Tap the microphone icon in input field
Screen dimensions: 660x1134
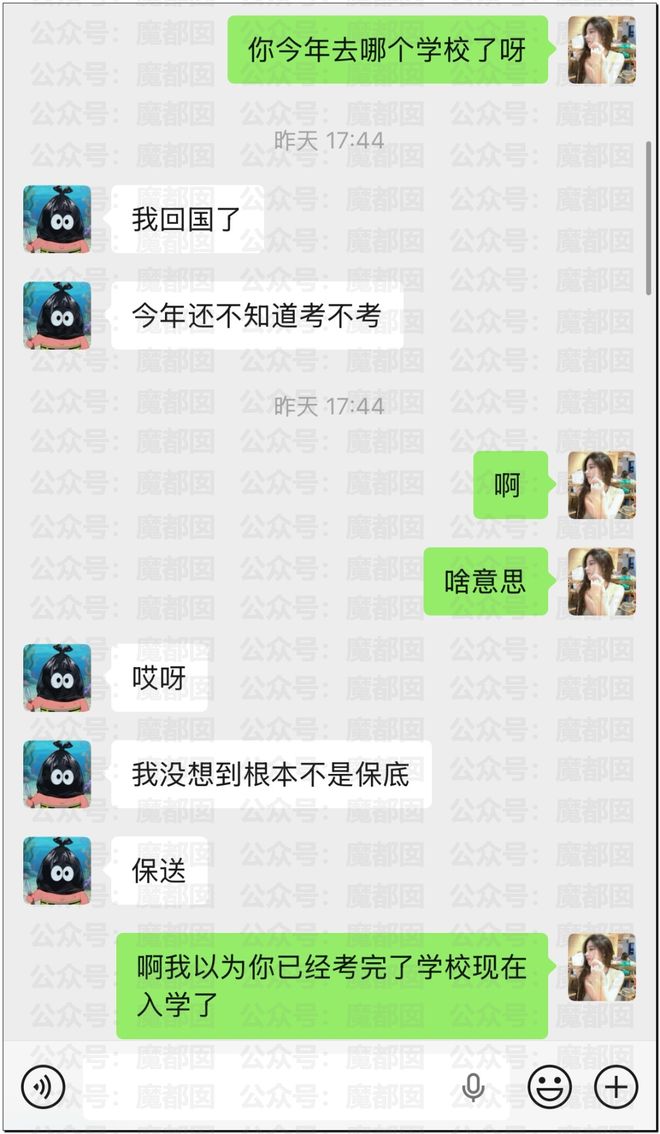474,1086
